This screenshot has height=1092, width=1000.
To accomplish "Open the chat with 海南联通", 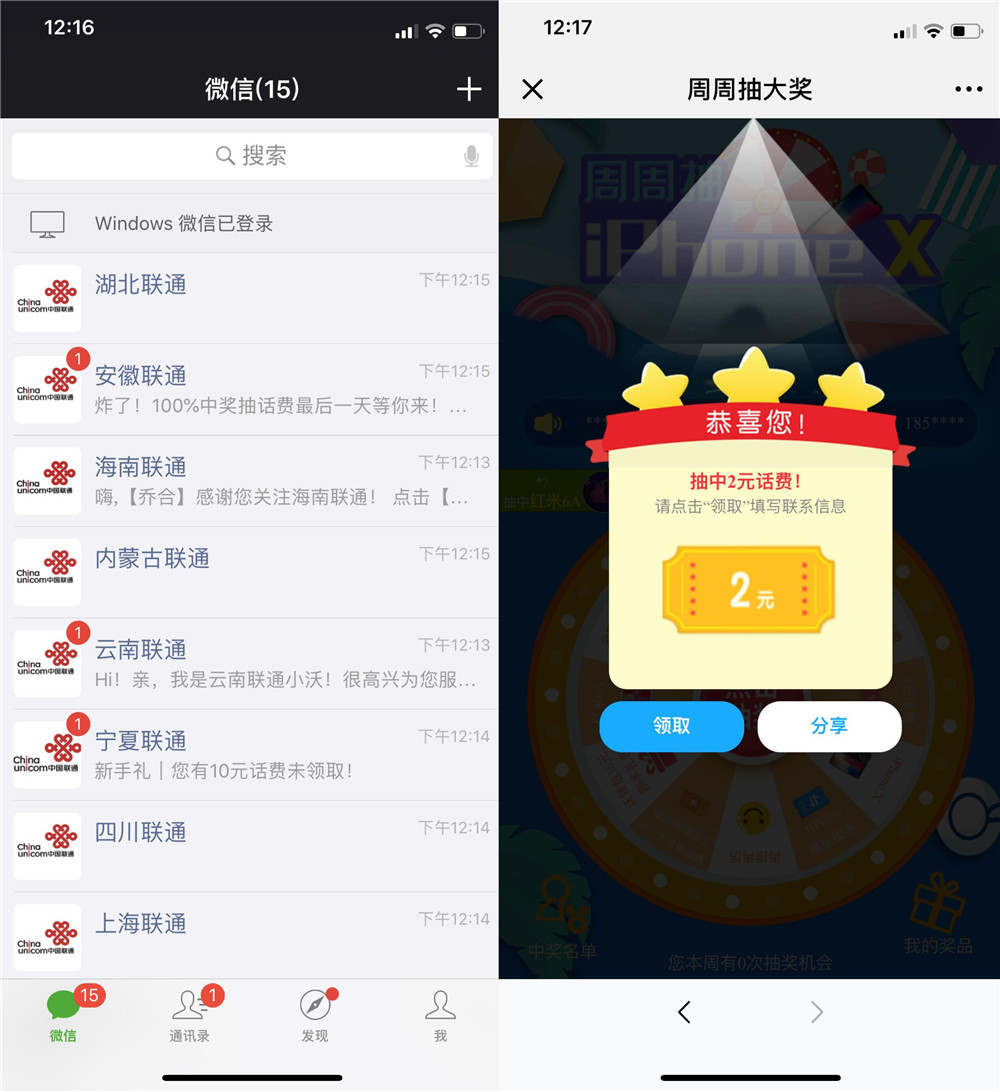I will pos(250,481).
